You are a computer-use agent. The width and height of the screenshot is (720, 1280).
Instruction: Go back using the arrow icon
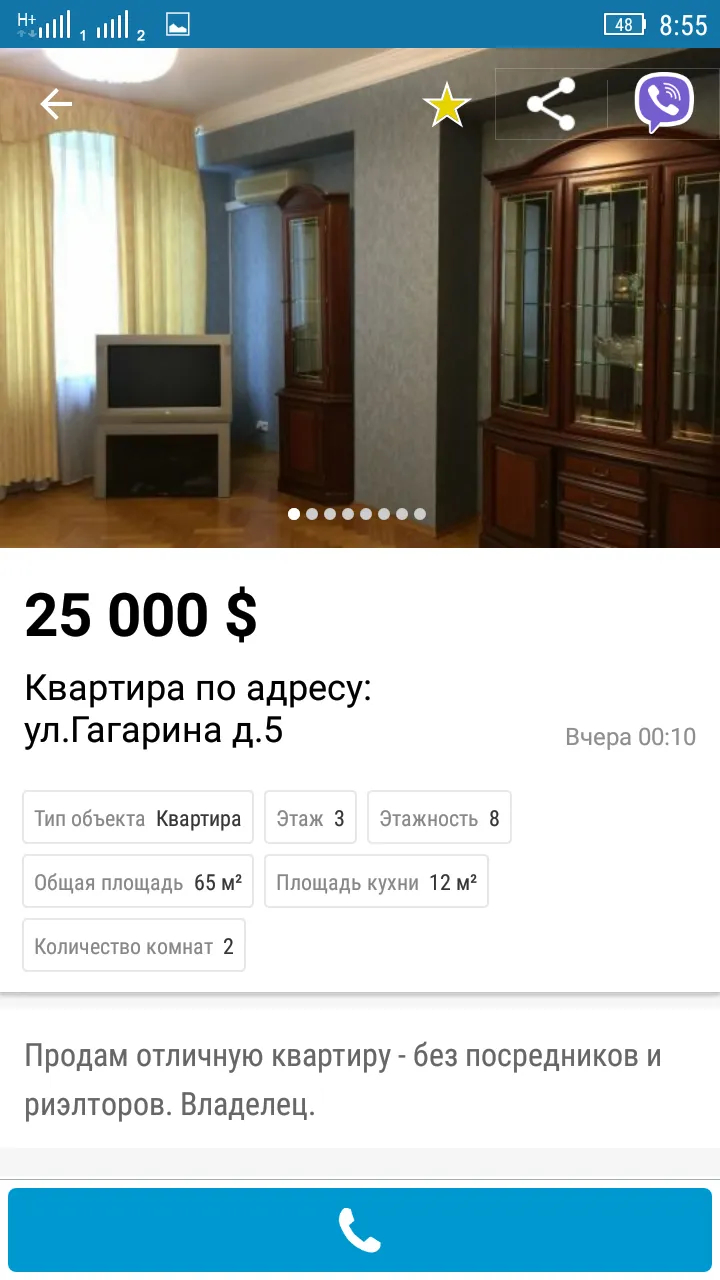tap(56, 104)
